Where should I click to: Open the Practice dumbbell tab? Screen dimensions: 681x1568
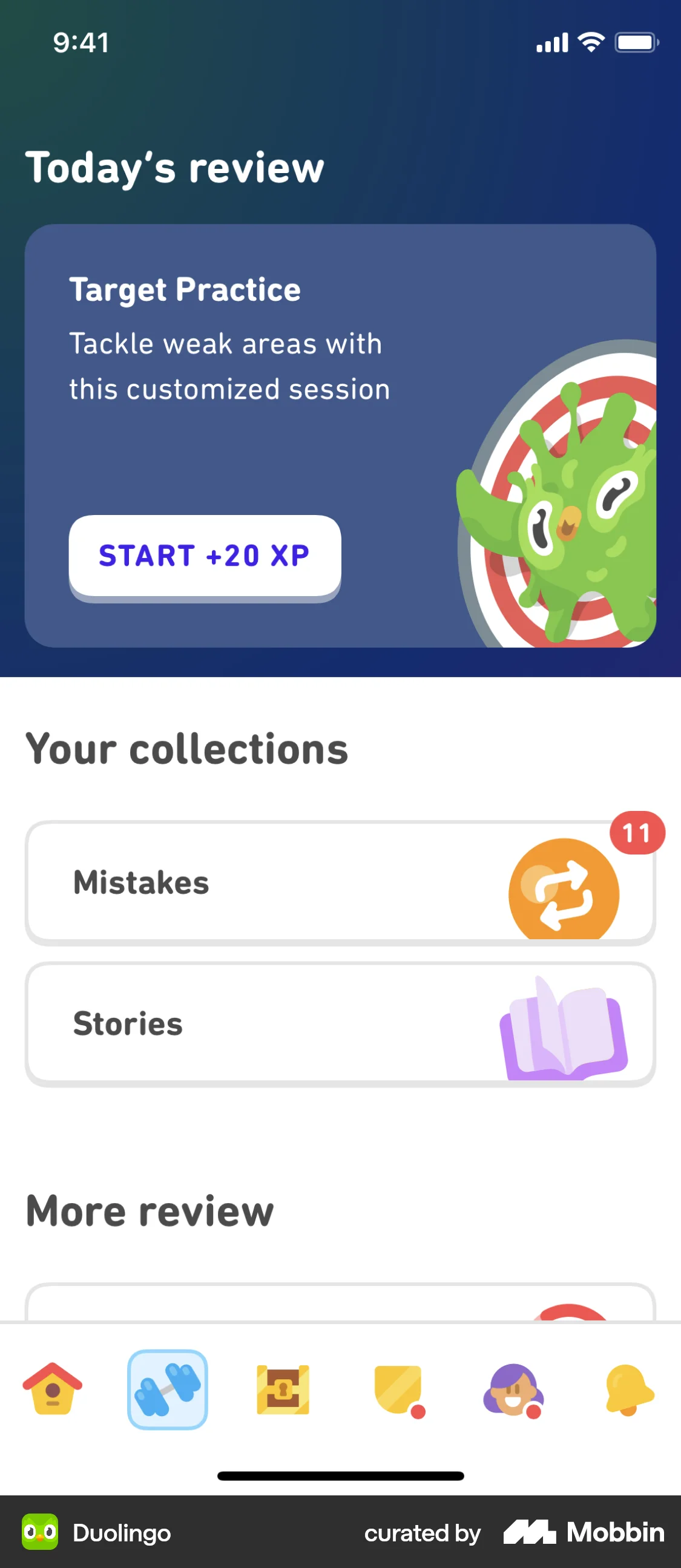coord(168,1391)
